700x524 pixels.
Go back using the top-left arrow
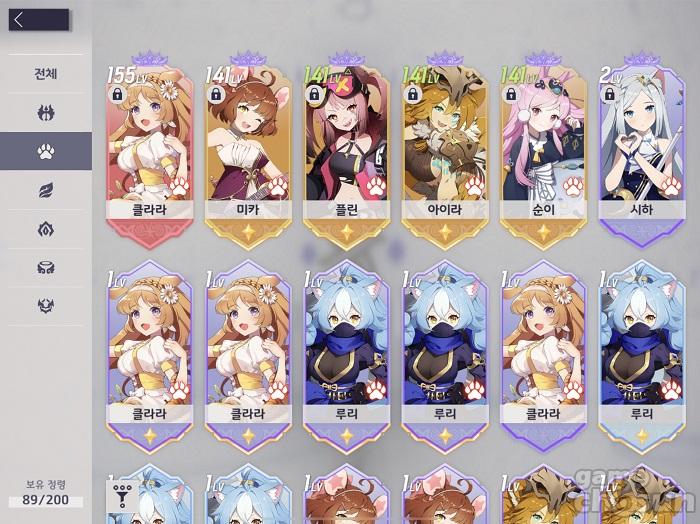pyautogui.click(x=38, y=19)
